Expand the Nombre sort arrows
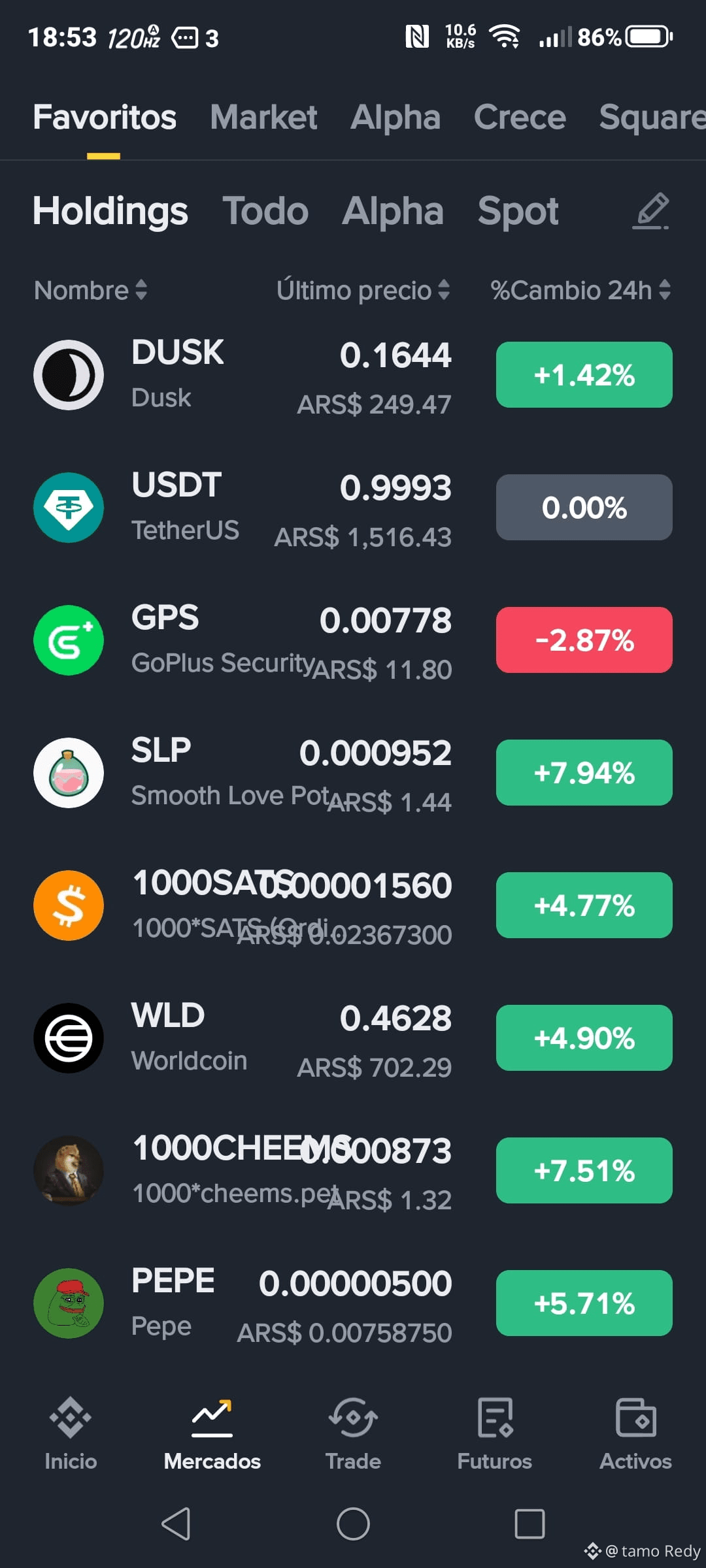Image resolution: width=706 pixels, height=1568 pixels. click(x=141, y=289)
